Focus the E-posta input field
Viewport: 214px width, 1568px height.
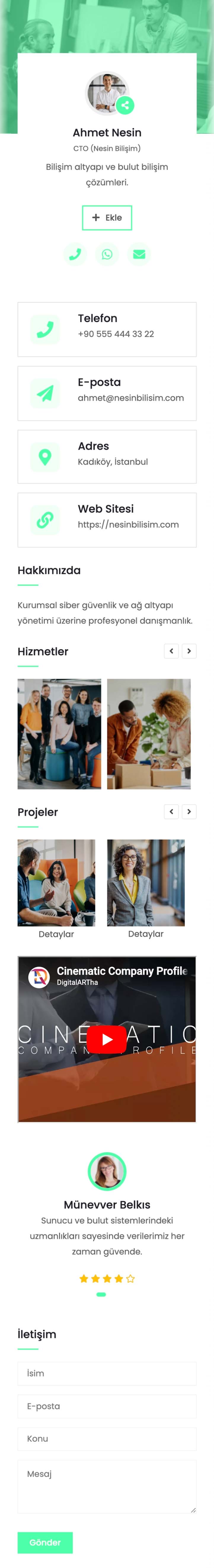[107, 1406]
